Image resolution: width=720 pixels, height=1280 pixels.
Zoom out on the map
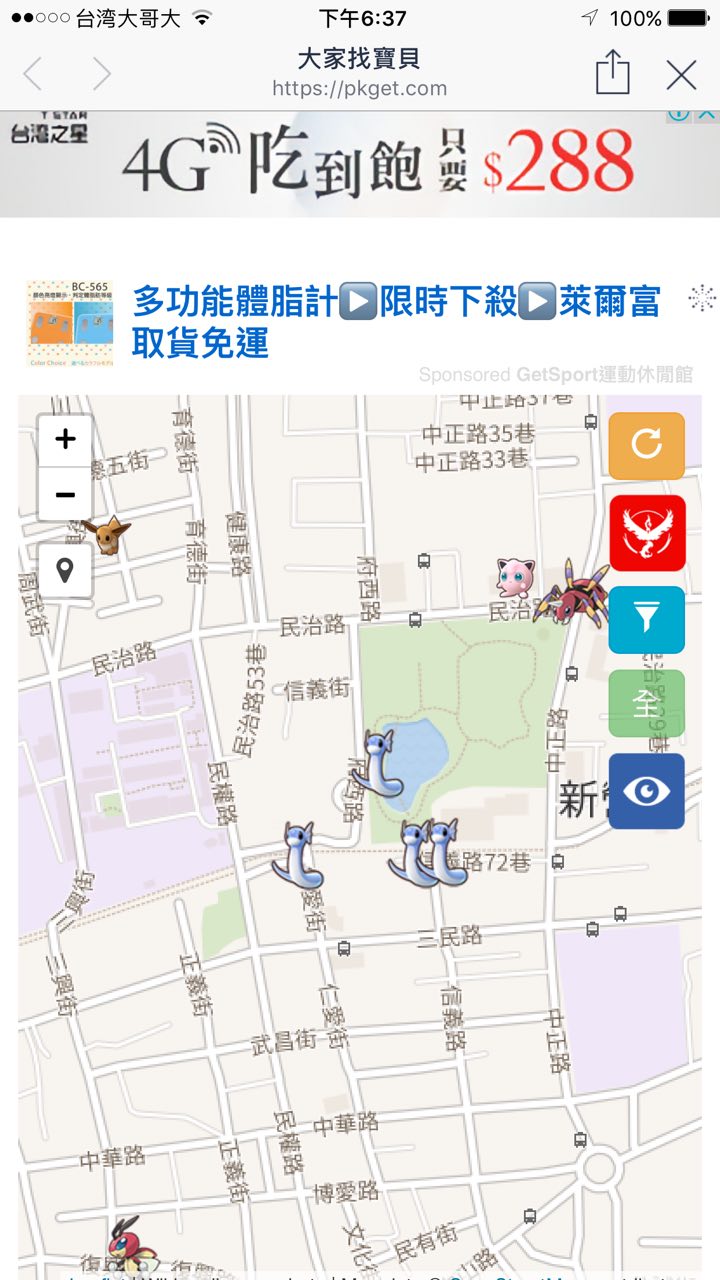point(65,494)
